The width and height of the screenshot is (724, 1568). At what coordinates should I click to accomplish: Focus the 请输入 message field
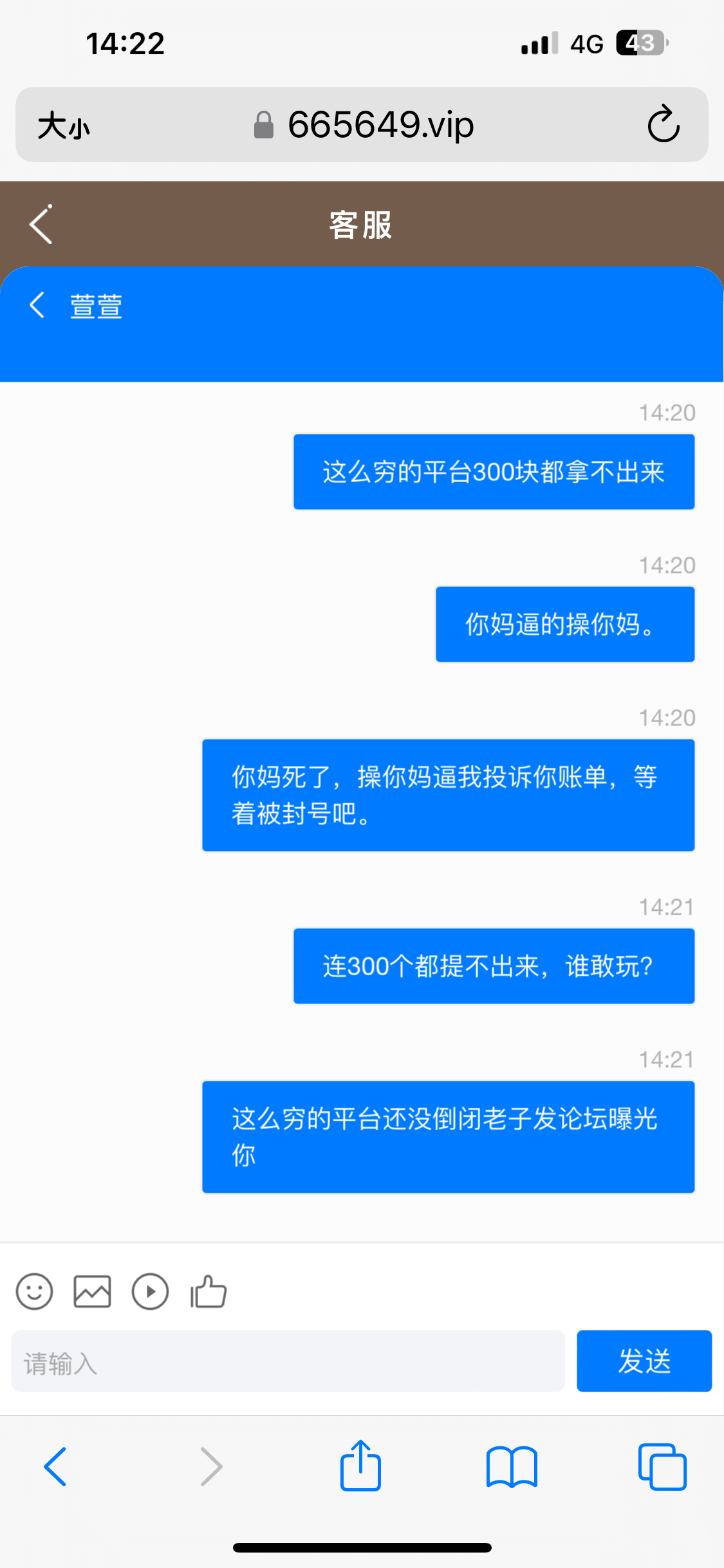pos(288,1361)
